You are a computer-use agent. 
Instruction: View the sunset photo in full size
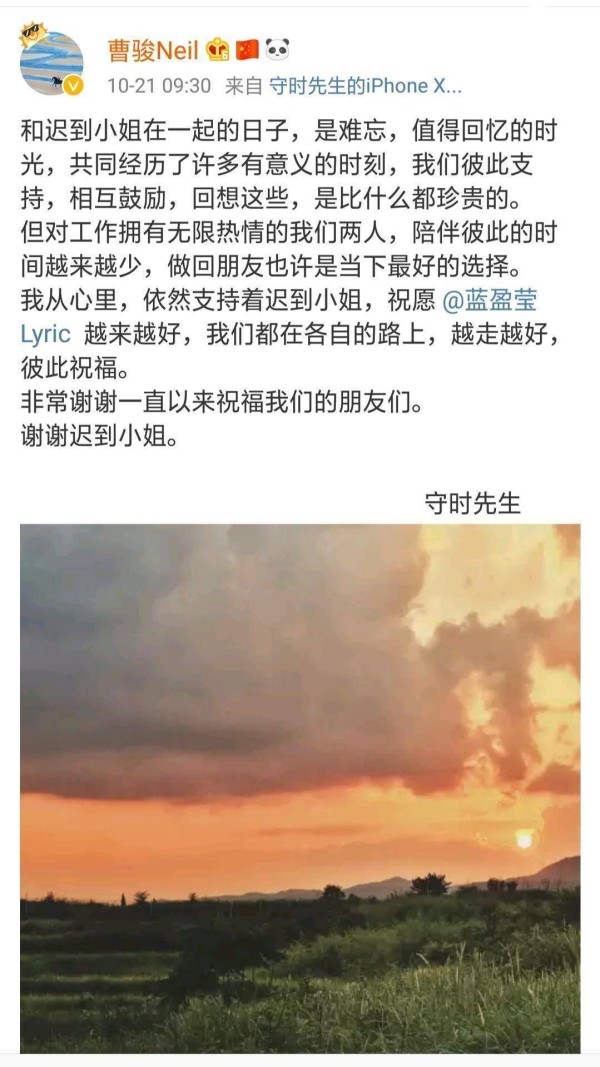point(300,788)
